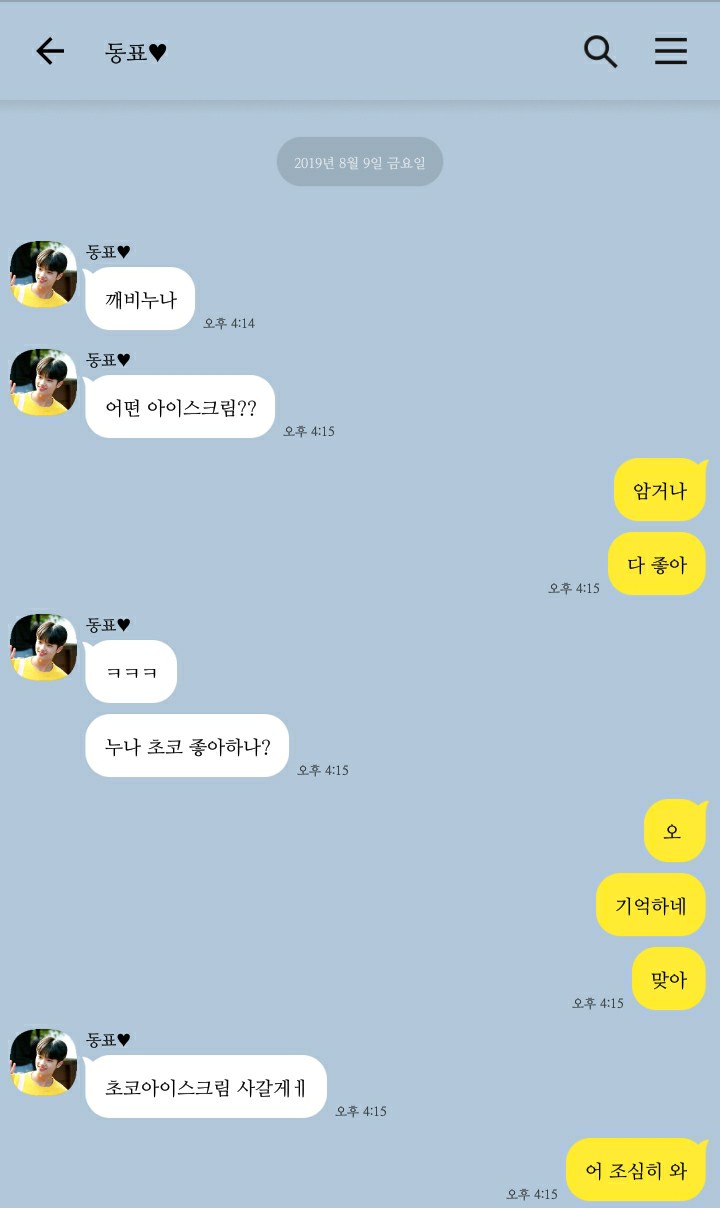Image resolution: width=720 pixels, height=1208 pixels.
Task: Search within this chat
Action: pyautogui.click(x=600, y=51)
